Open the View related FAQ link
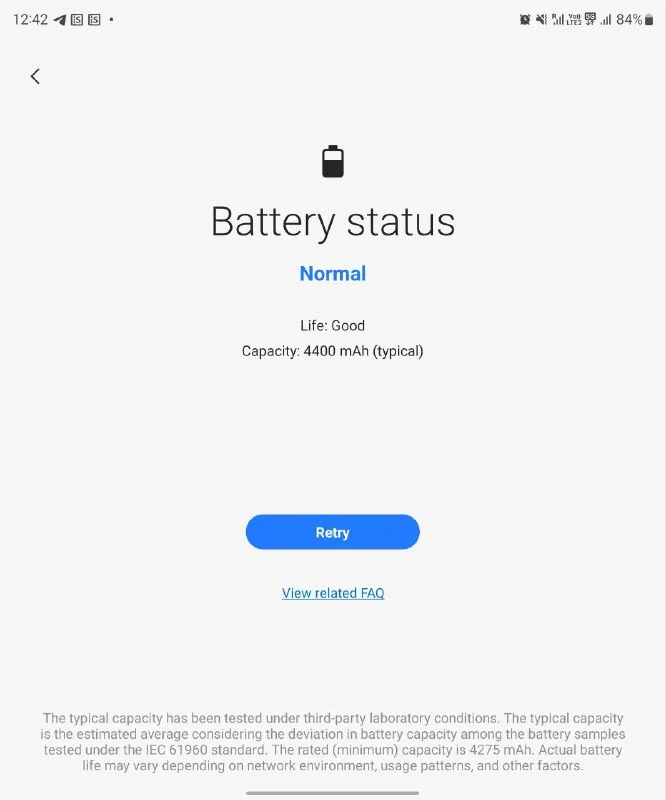666x800 pixels. coord(333,593)
